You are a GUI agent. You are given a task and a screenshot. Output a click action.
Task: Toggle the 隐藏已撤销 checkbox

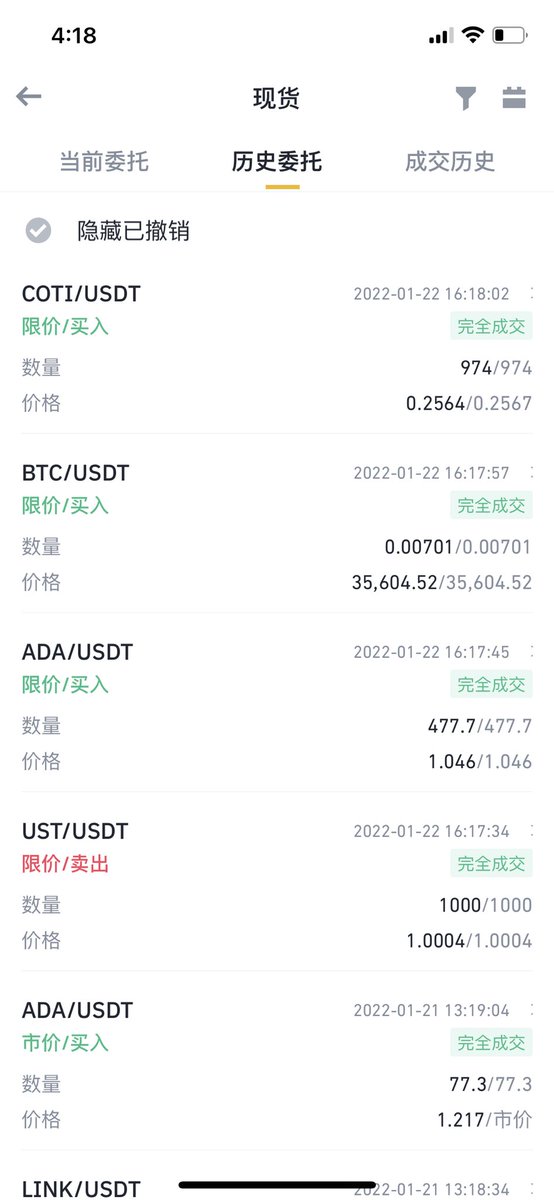pos(38,231)
